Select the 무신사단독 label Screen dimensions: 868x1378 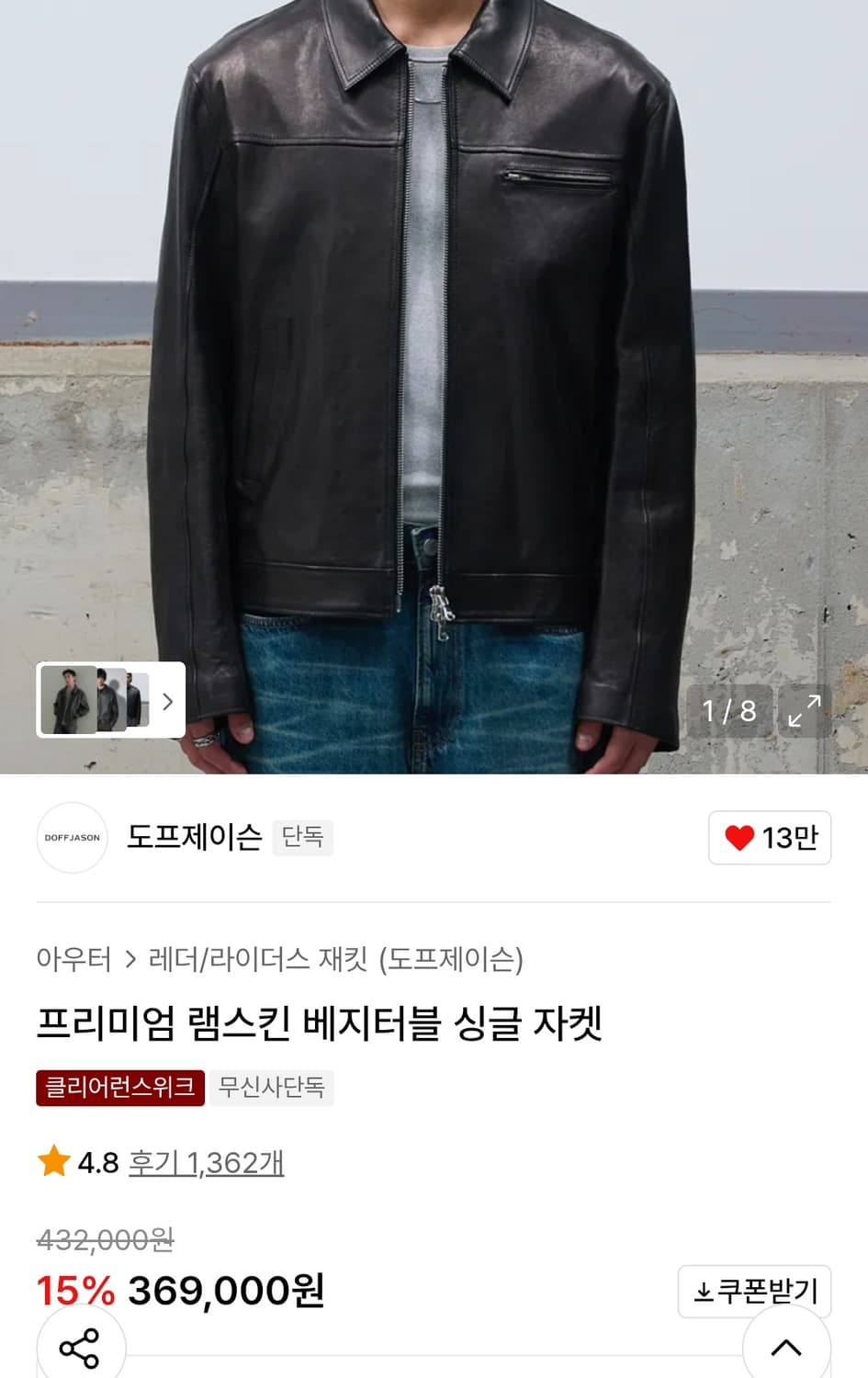click(271, 1089)
